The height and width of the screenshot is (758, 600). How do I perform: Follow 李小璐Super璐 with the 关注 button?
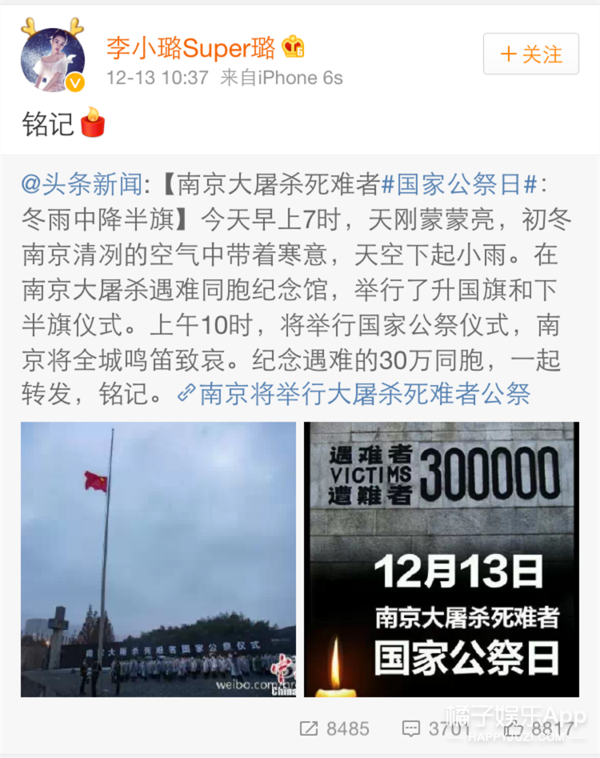(x=531, y=54)
